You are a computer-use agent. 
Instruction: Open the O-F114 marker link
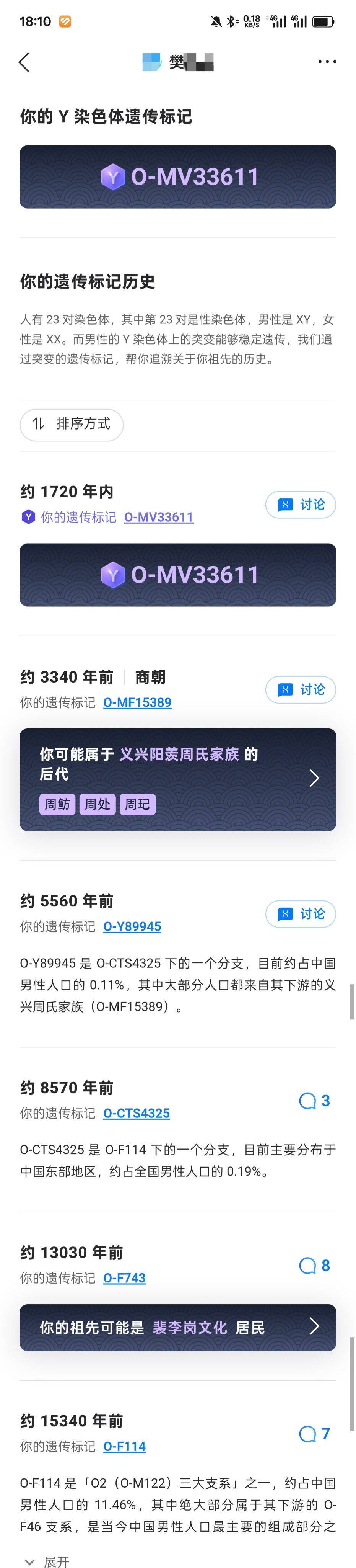tap(124, 1446)
